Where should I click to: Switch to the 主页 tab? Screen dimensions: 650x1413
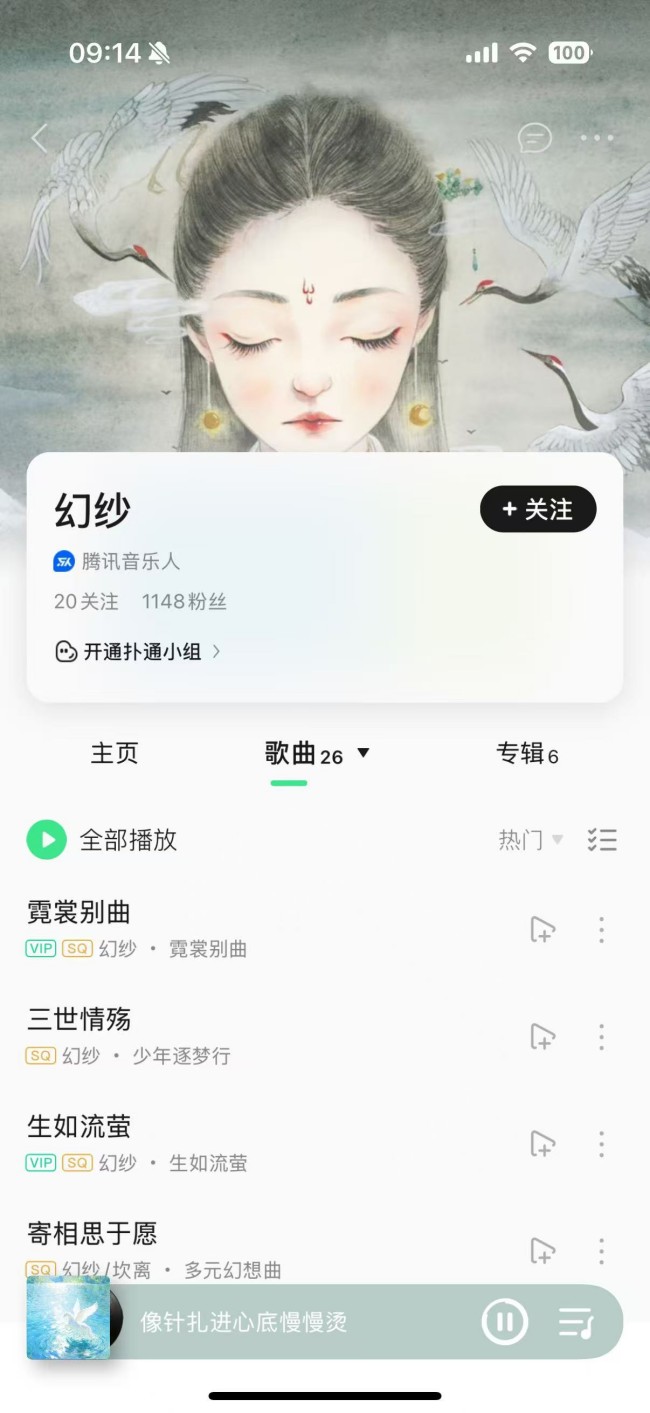tap(114, 754)
